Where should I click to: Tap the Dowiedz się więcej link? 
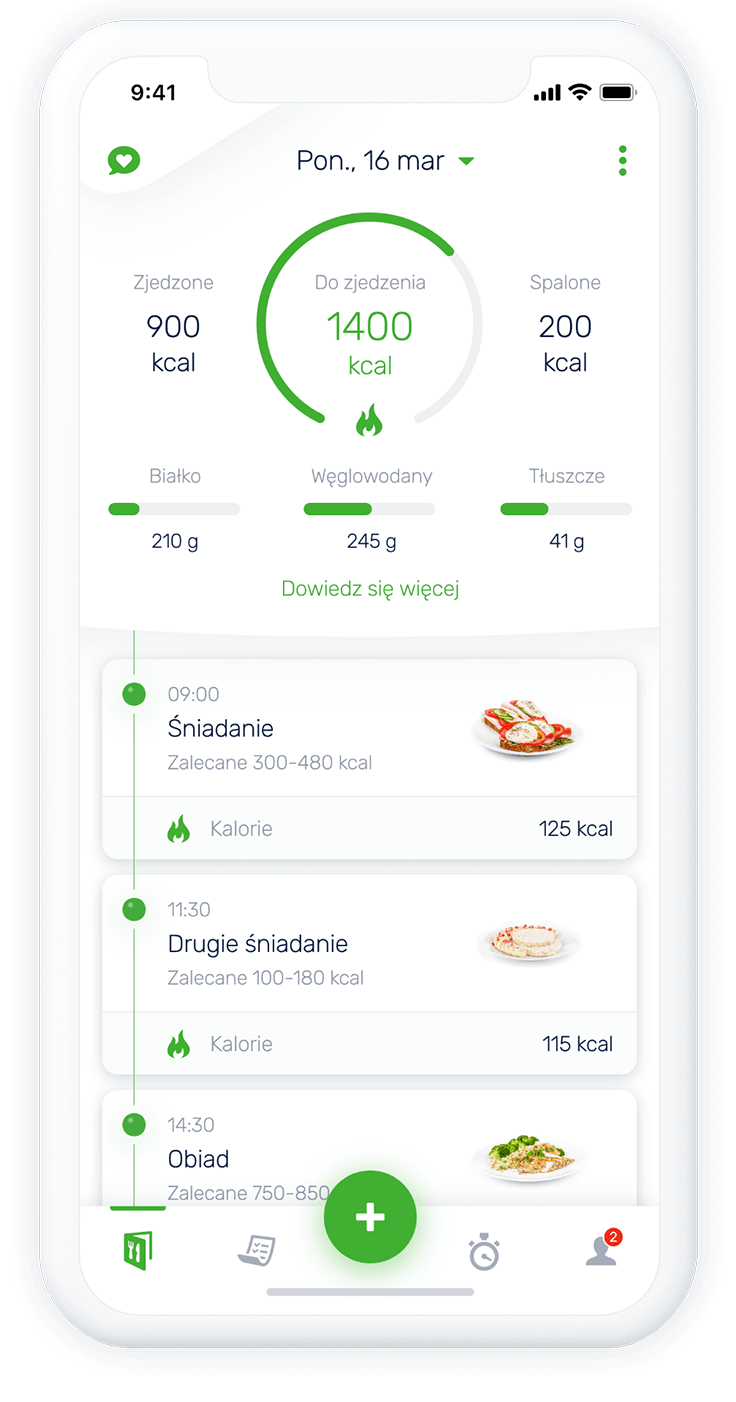(x=370, y=589)
